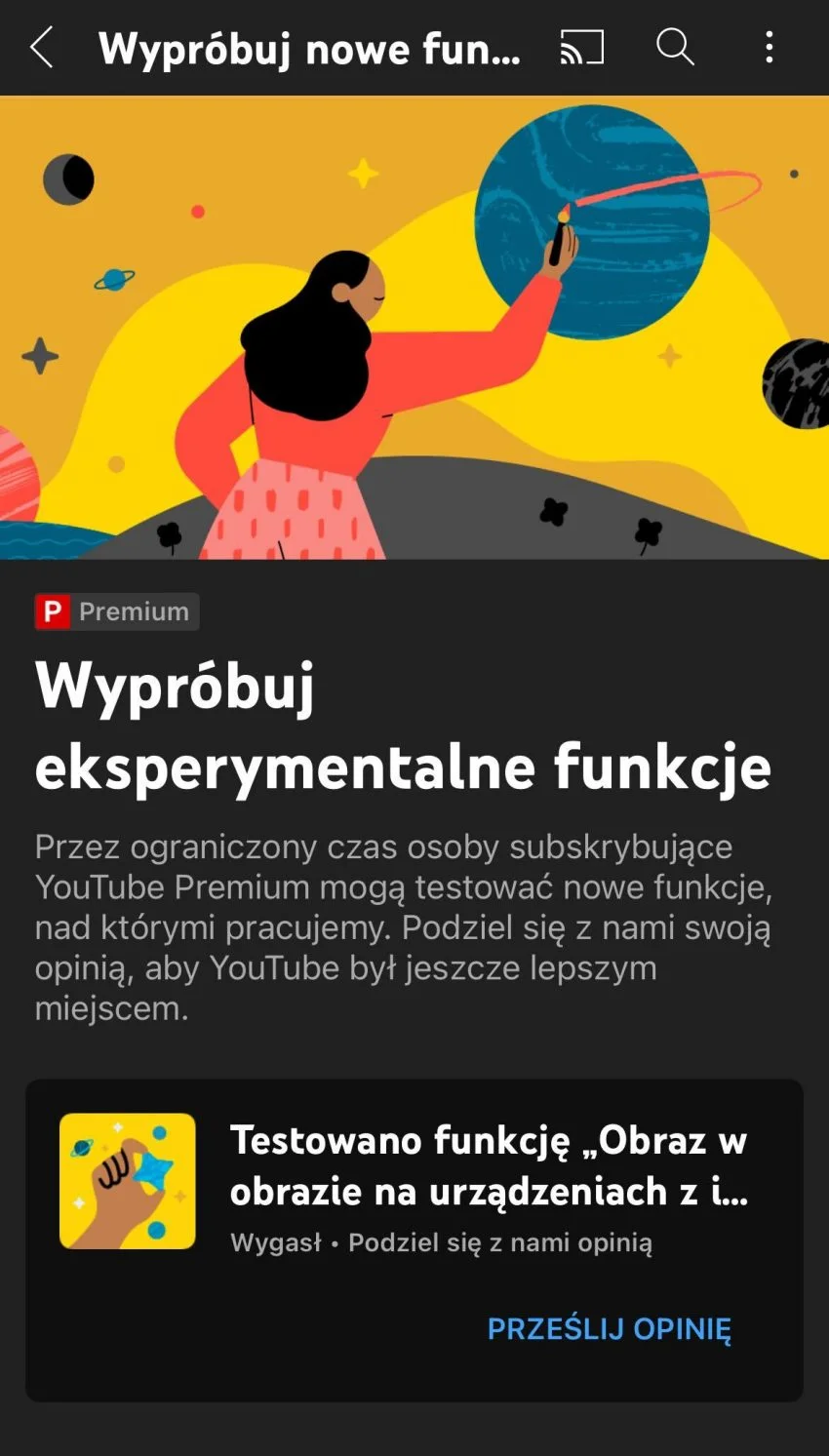Open the three-dot overflow menu
Image resolution: width=829 pixels, height=1456 pixels.
click(x=770, y=47)
